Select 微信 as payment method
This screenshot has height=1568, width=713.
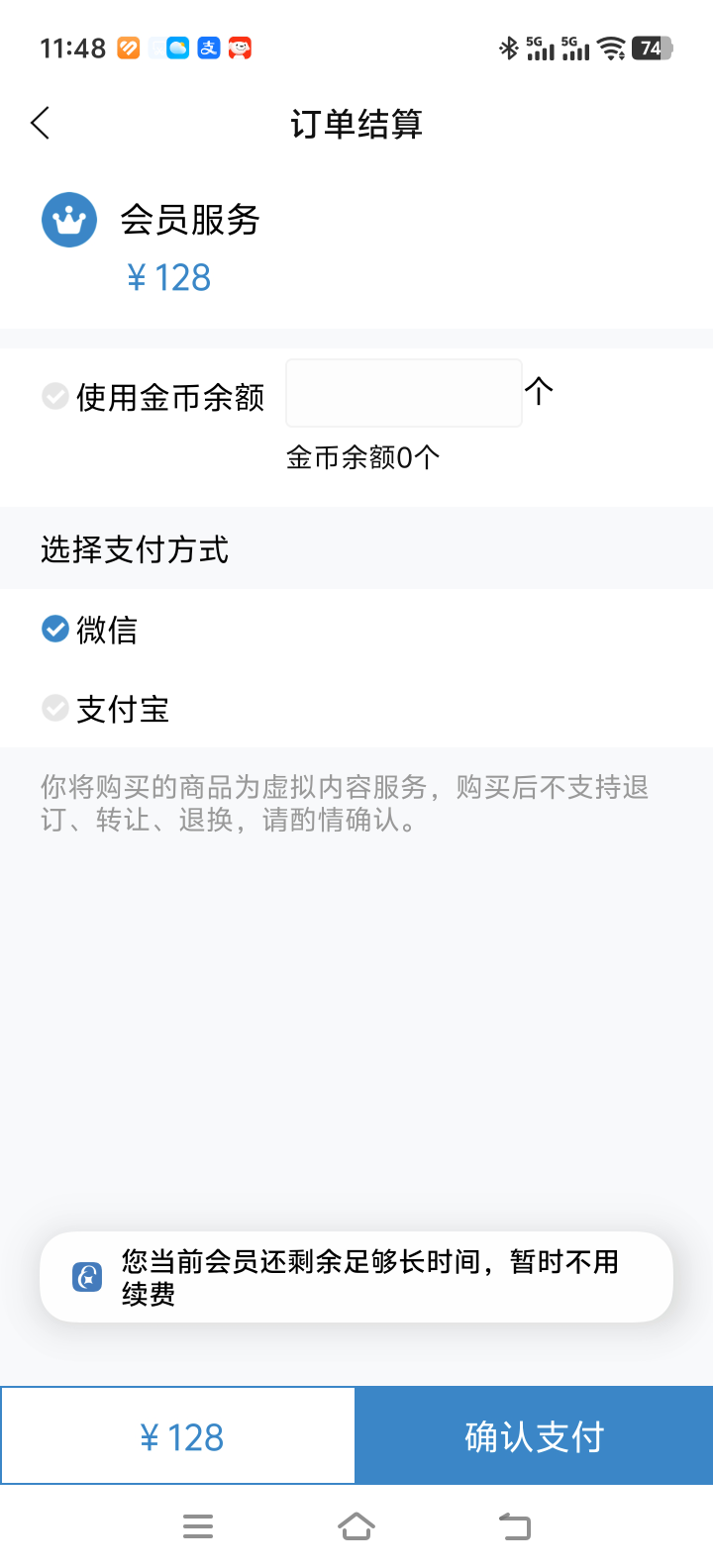tap(55, 629)
